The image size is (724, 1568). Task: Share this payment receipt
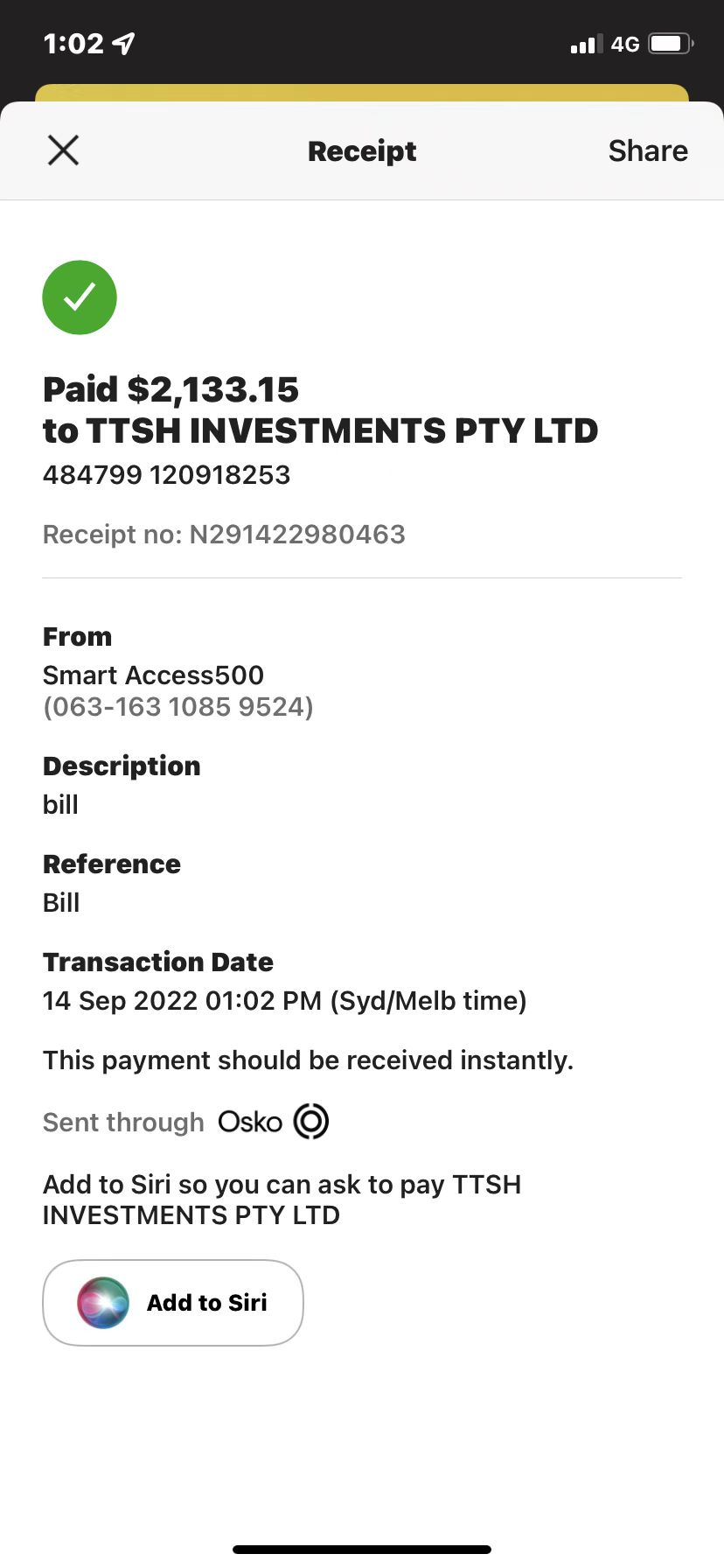648,150
